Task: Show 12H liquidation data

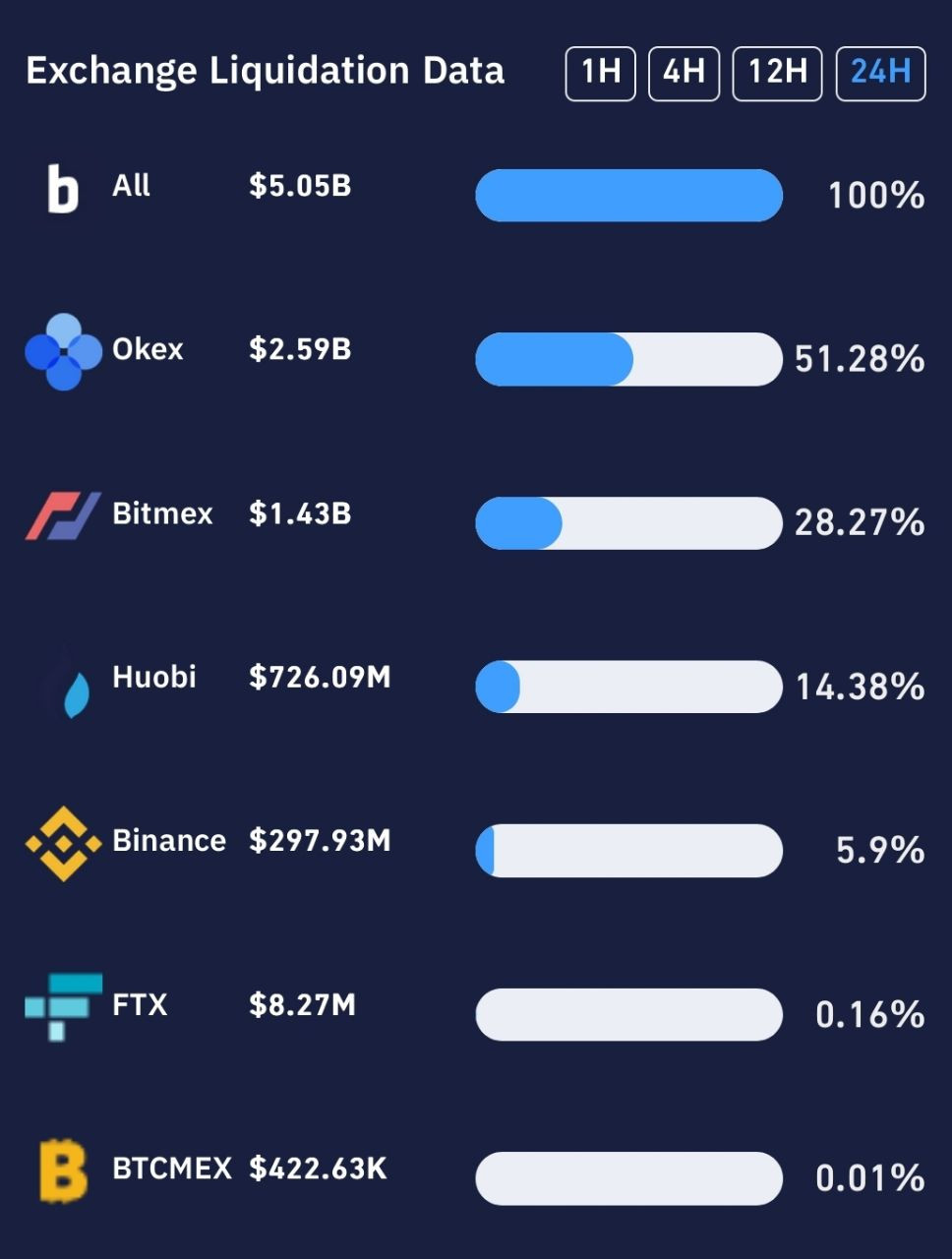Action: [777, 74]
